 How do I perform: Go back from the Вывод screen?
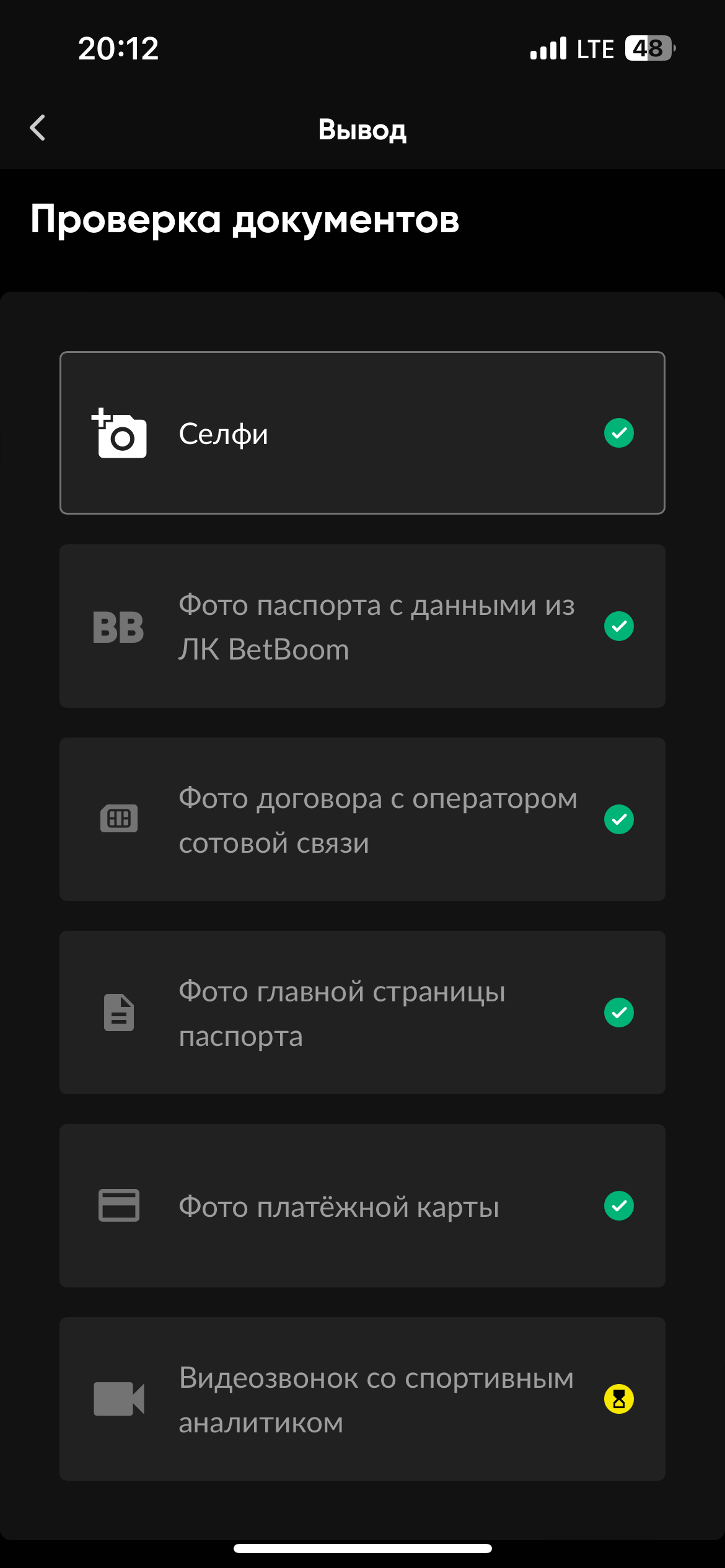(x=38, y=128)
